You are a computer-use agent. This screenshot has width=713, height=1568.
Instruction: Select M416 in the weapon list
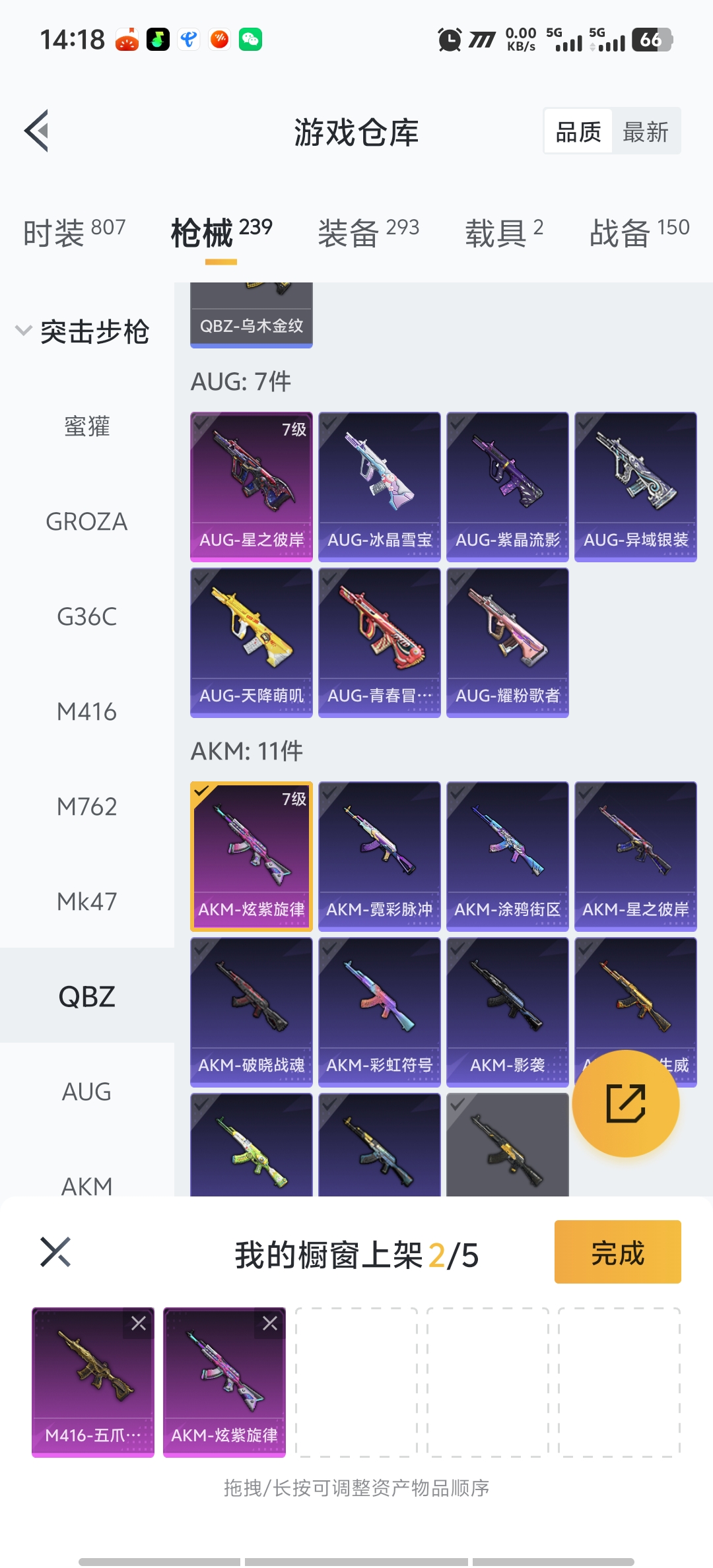[x=86, y=711]
